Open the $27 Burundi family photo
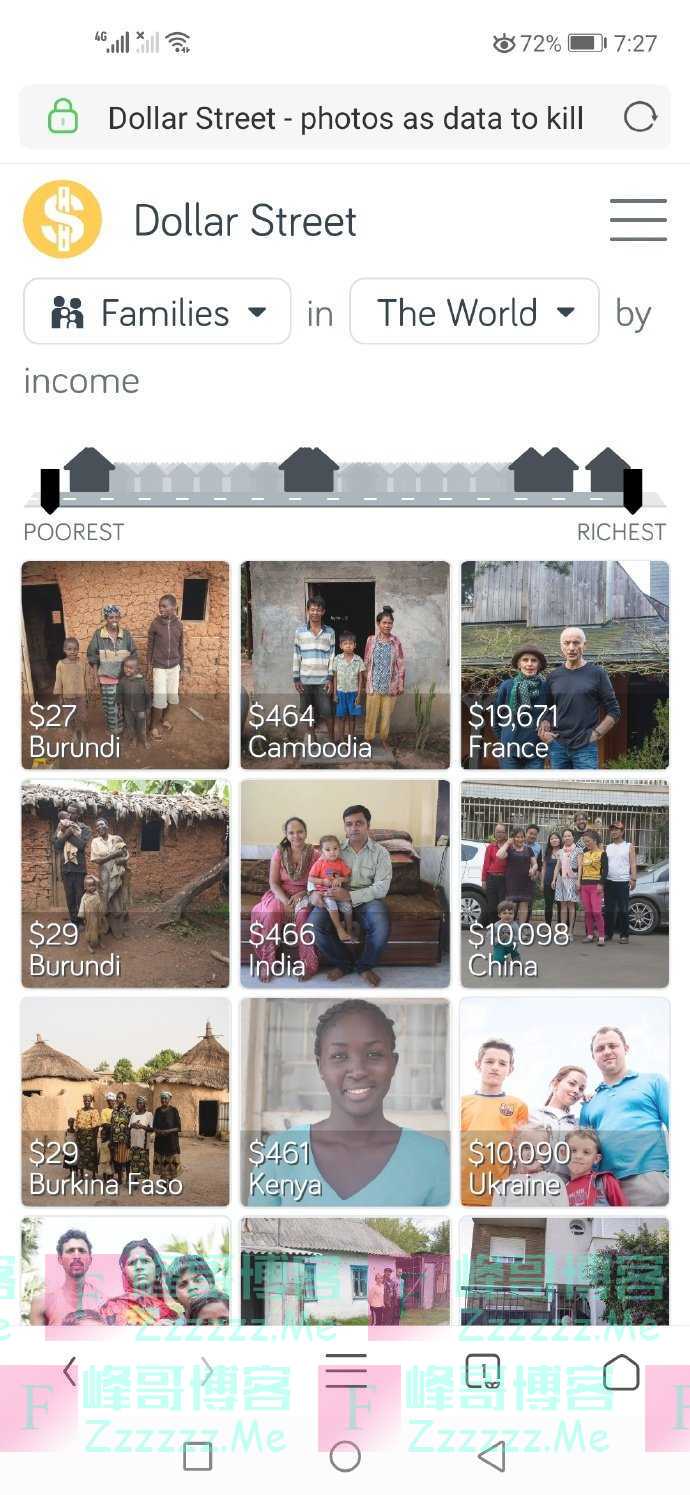This screenshot has width=690, height=1495. click(125, 665)
